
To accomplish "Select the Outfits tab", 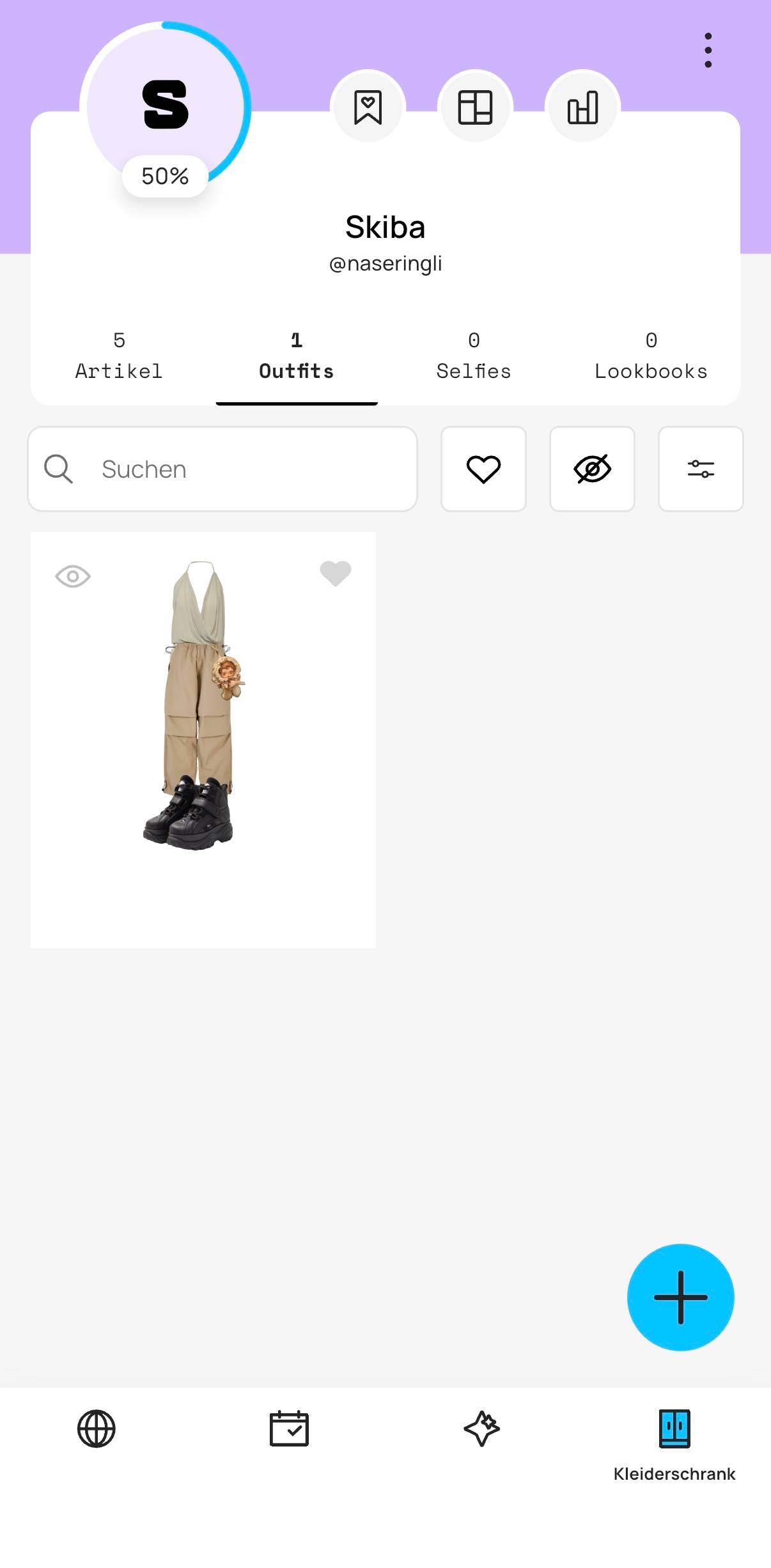I will coord(297,356).
